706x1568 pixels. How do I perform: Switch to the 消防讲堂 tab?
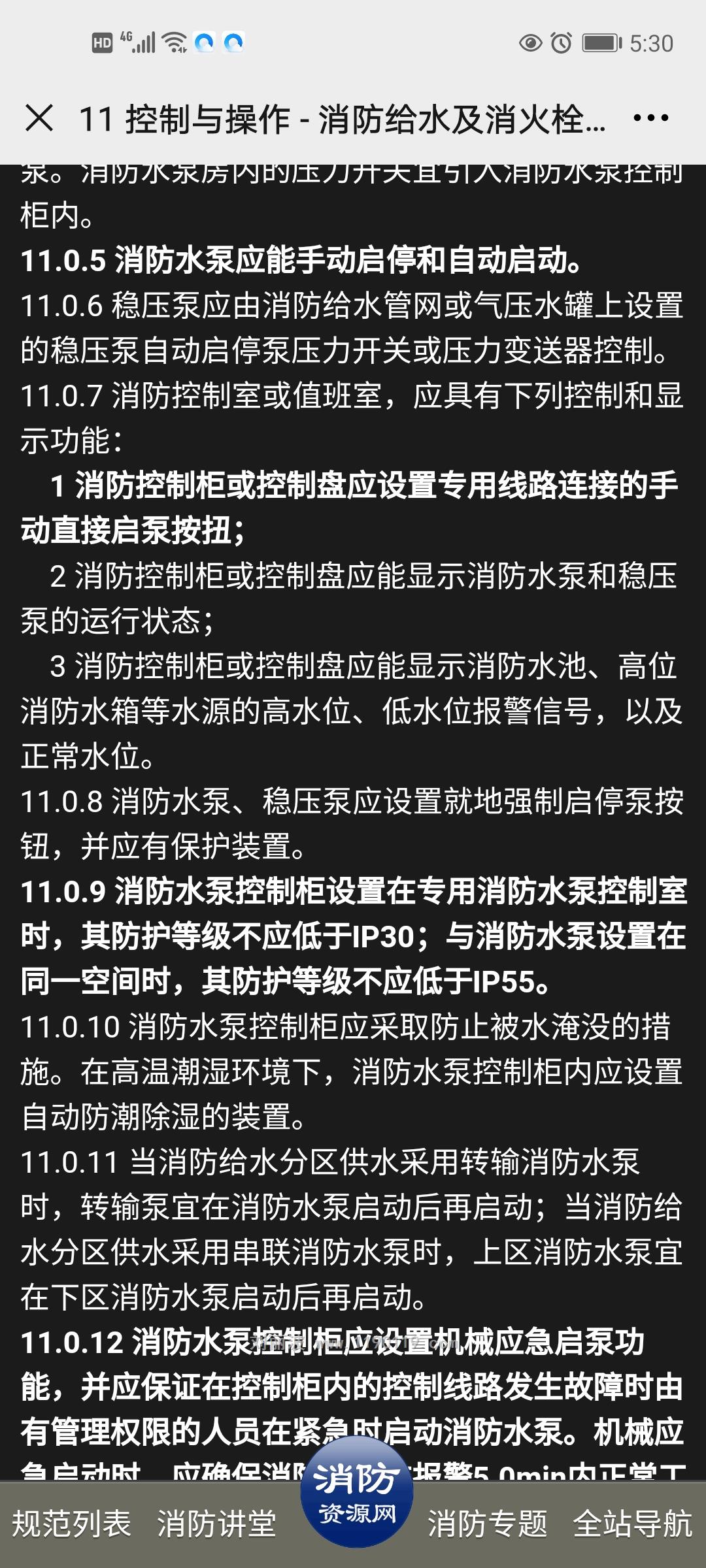(217, 1524)
